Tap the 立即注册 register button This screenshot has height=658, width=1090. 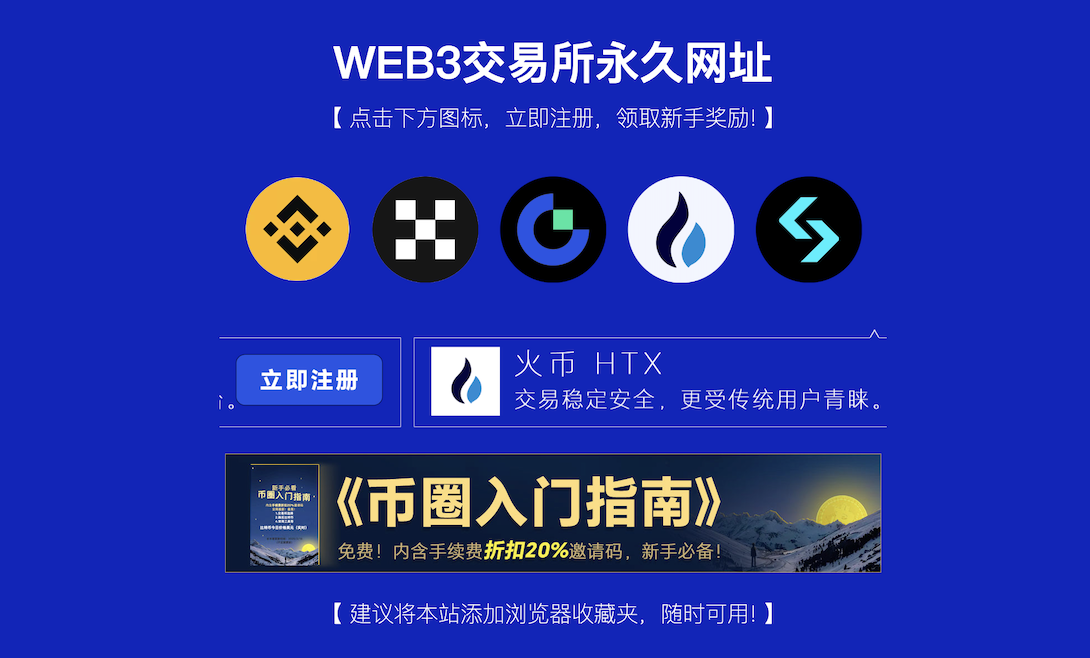309,380
